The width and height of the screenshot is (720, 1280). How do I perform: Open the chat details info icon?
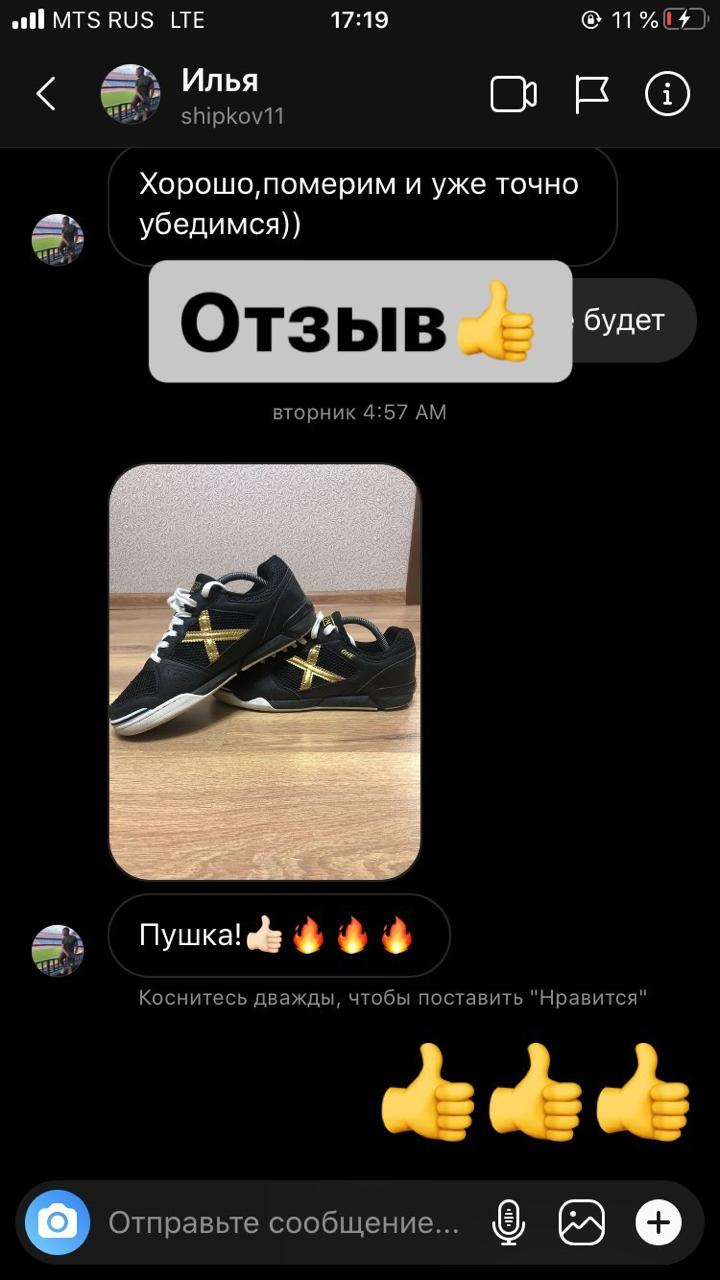point(667,95)
